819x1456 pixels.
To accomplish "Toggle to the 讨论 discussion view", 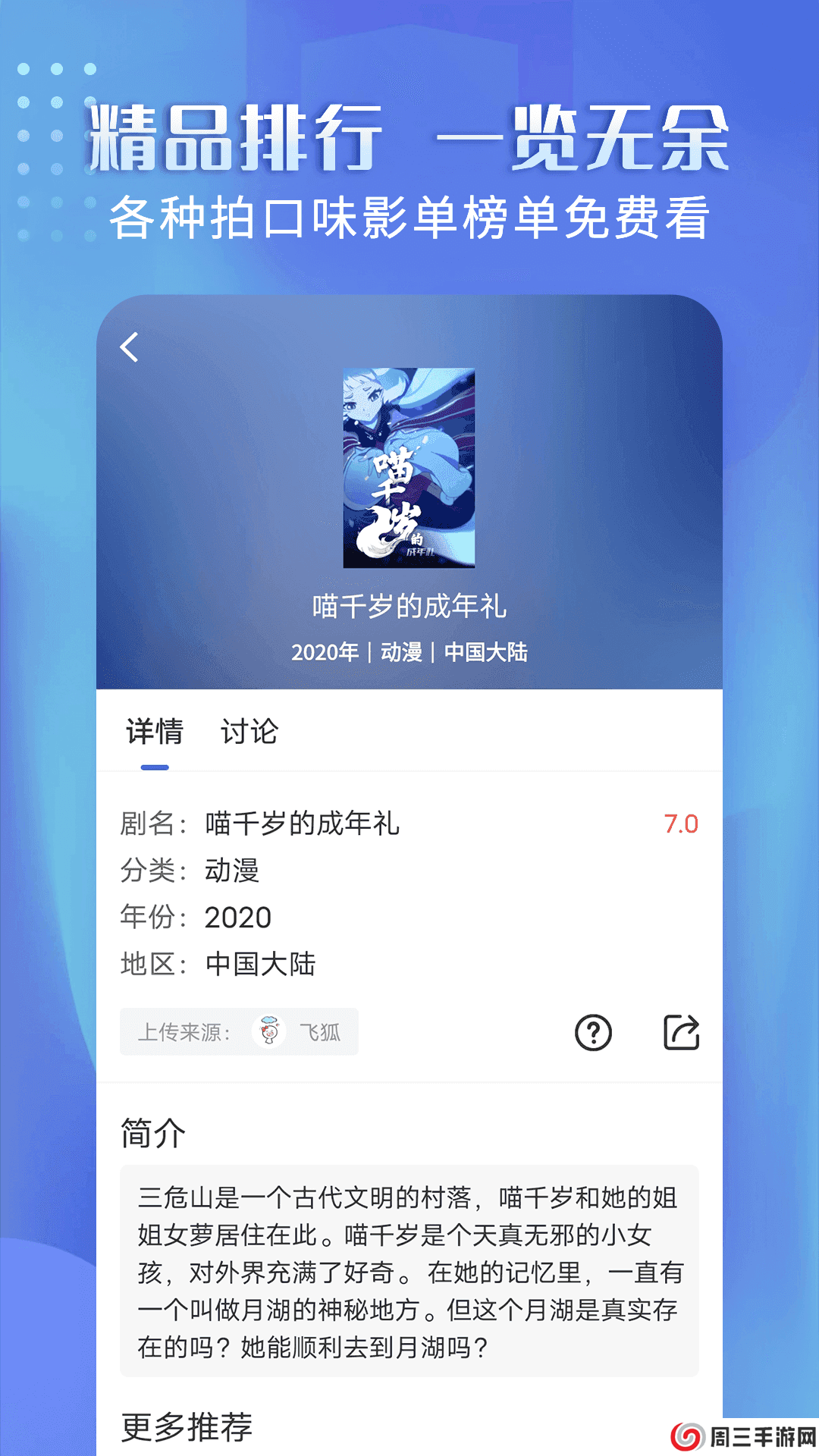I will (x=249, y=732).
